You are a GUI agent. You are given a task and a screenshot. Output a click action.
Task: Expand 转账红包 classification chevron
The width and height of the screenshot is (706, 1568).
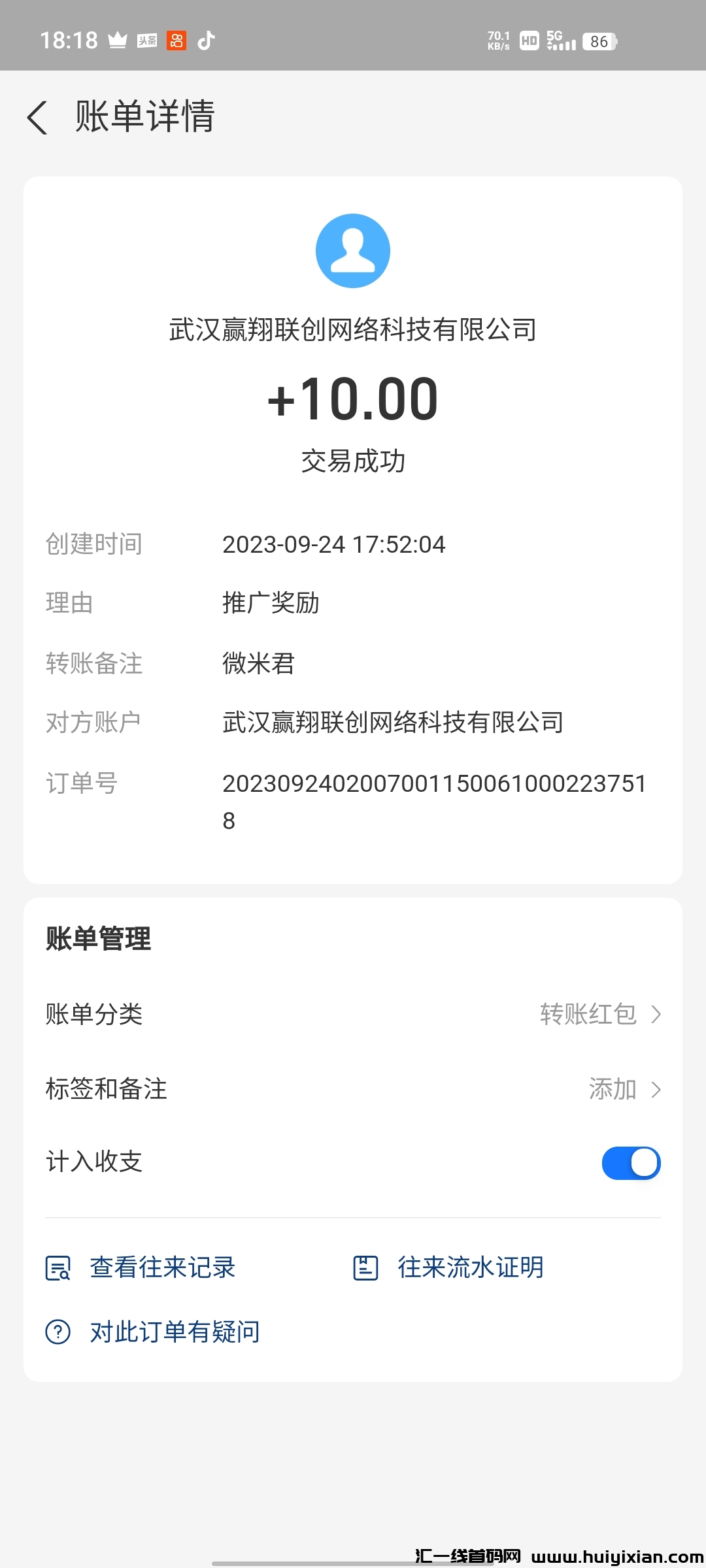pyautogui.click(x=658, y=1014)
